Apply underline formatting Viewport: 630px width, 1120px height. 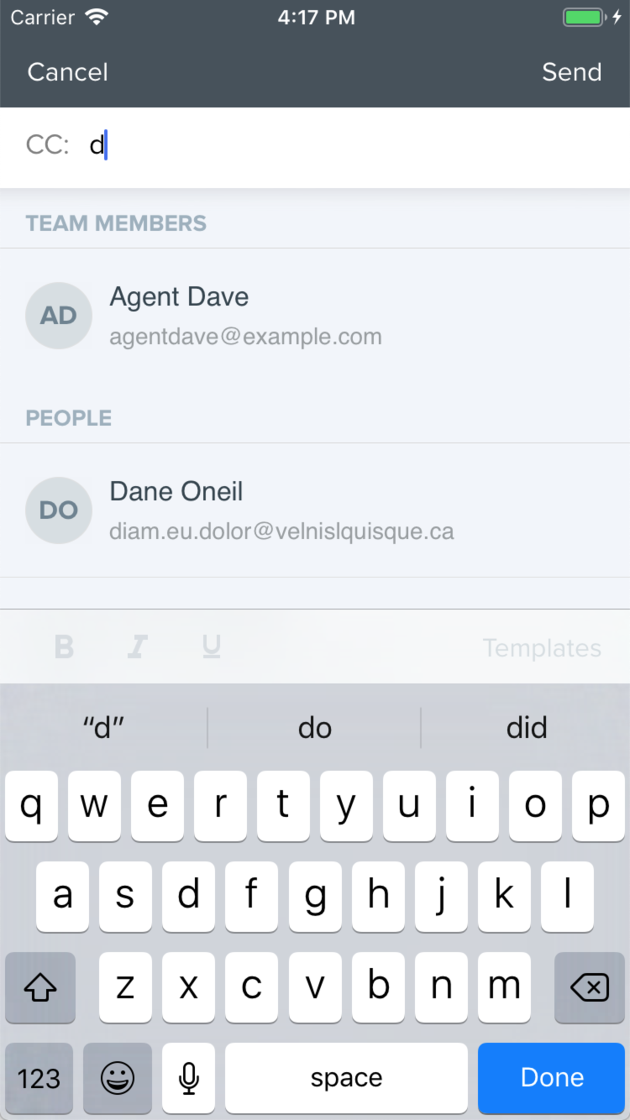(x=211, y=647)
